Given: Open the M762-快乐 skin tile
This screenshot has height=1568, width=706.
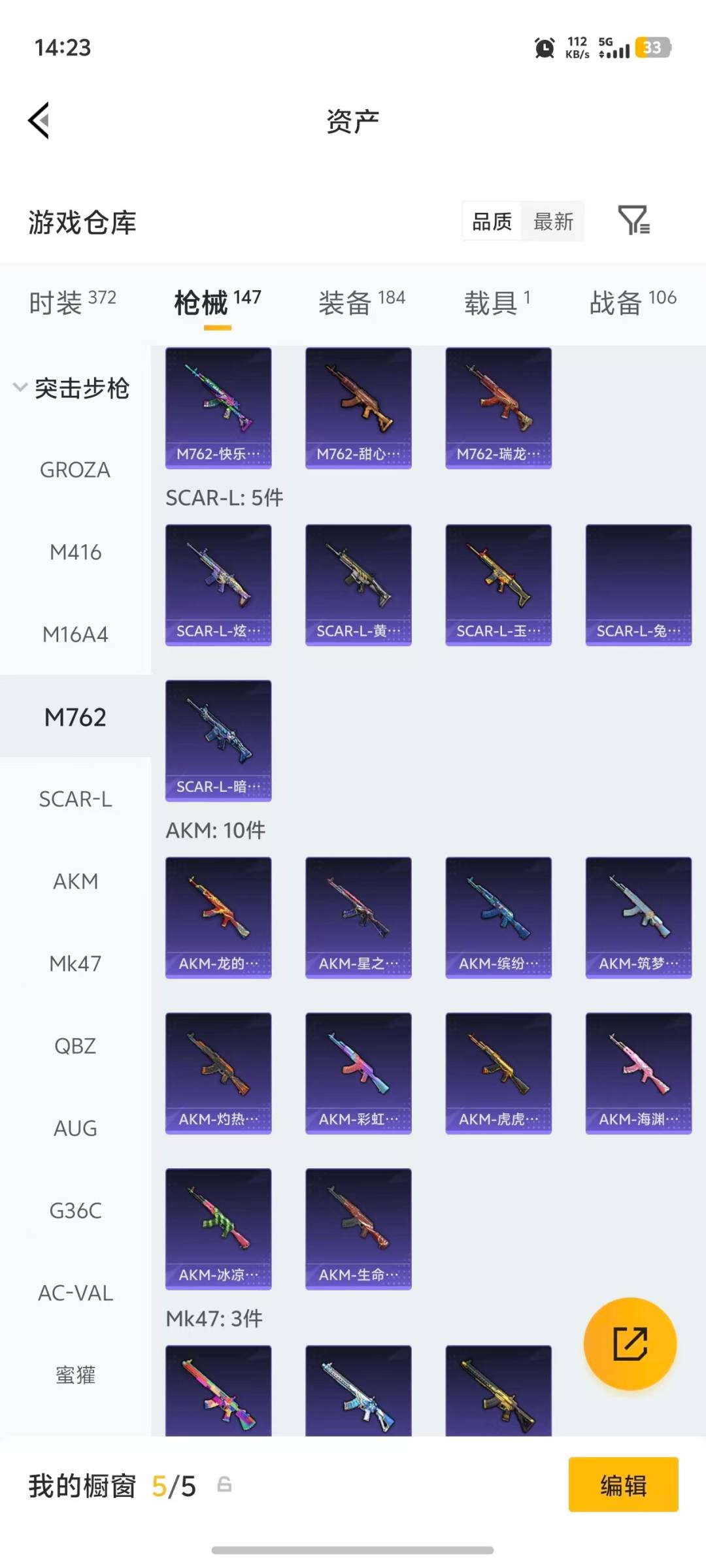Looking at the screenshot, I should pos(218,408).
